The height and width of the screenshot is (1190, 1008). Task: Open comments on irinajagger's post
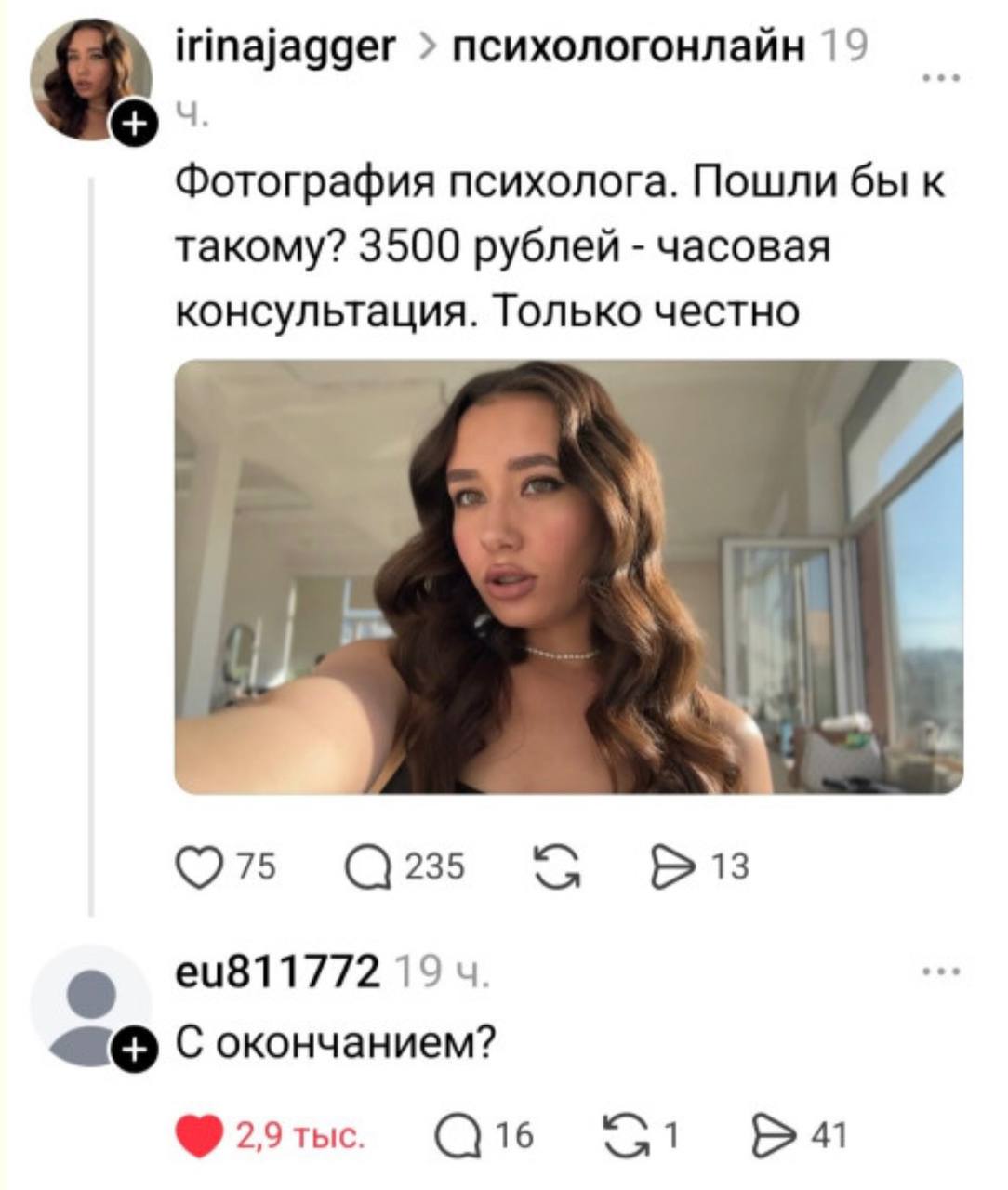[365, 866]
